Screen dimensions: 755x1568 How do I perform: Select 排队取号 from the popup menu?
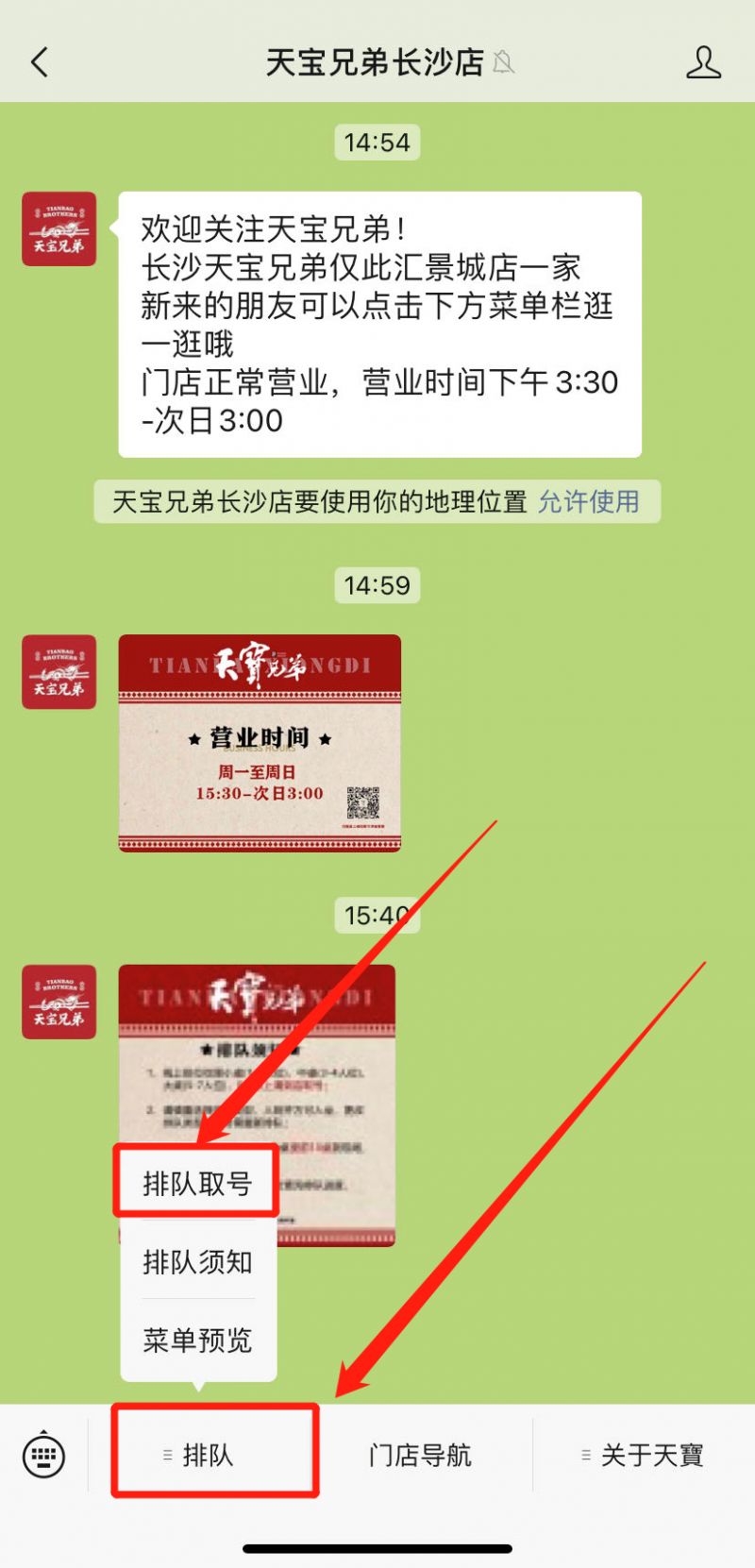pyautogui.click(x=197, y=1182)
